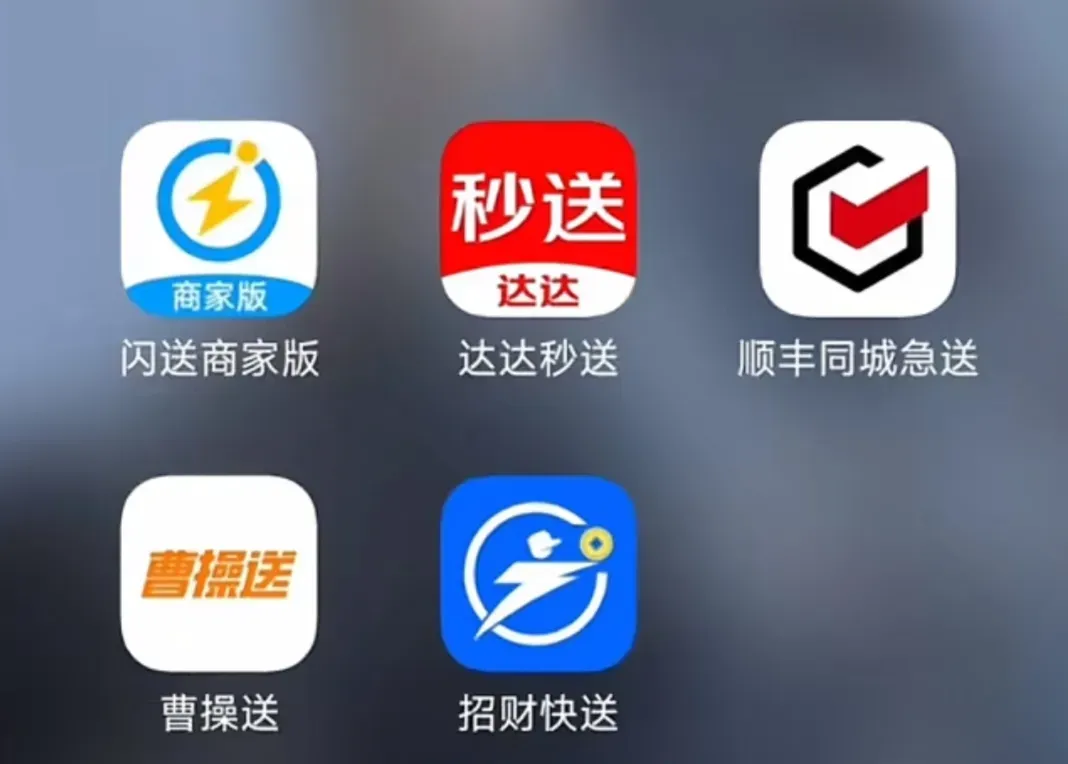This screenshot has width=1068, height=764.
Task: Open 顺丰同城急送 app
Action: [858, 219]
